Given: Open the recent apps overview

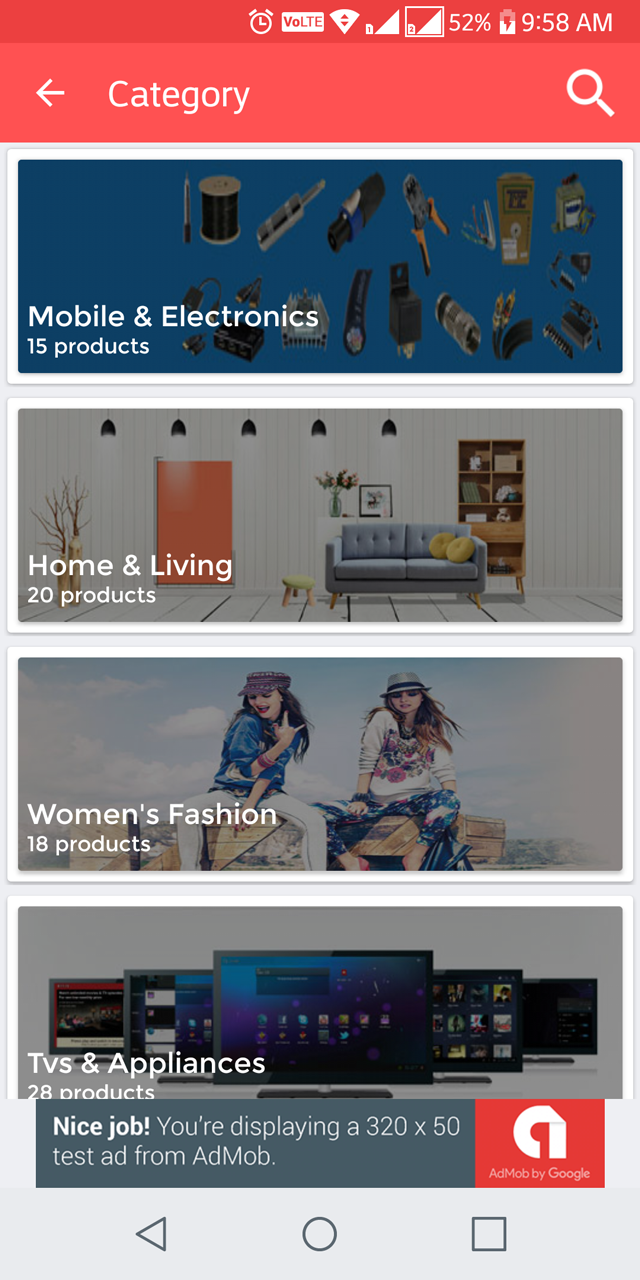Looking at the screenshot, I should pyautogui.click(x=489, y=1234).
